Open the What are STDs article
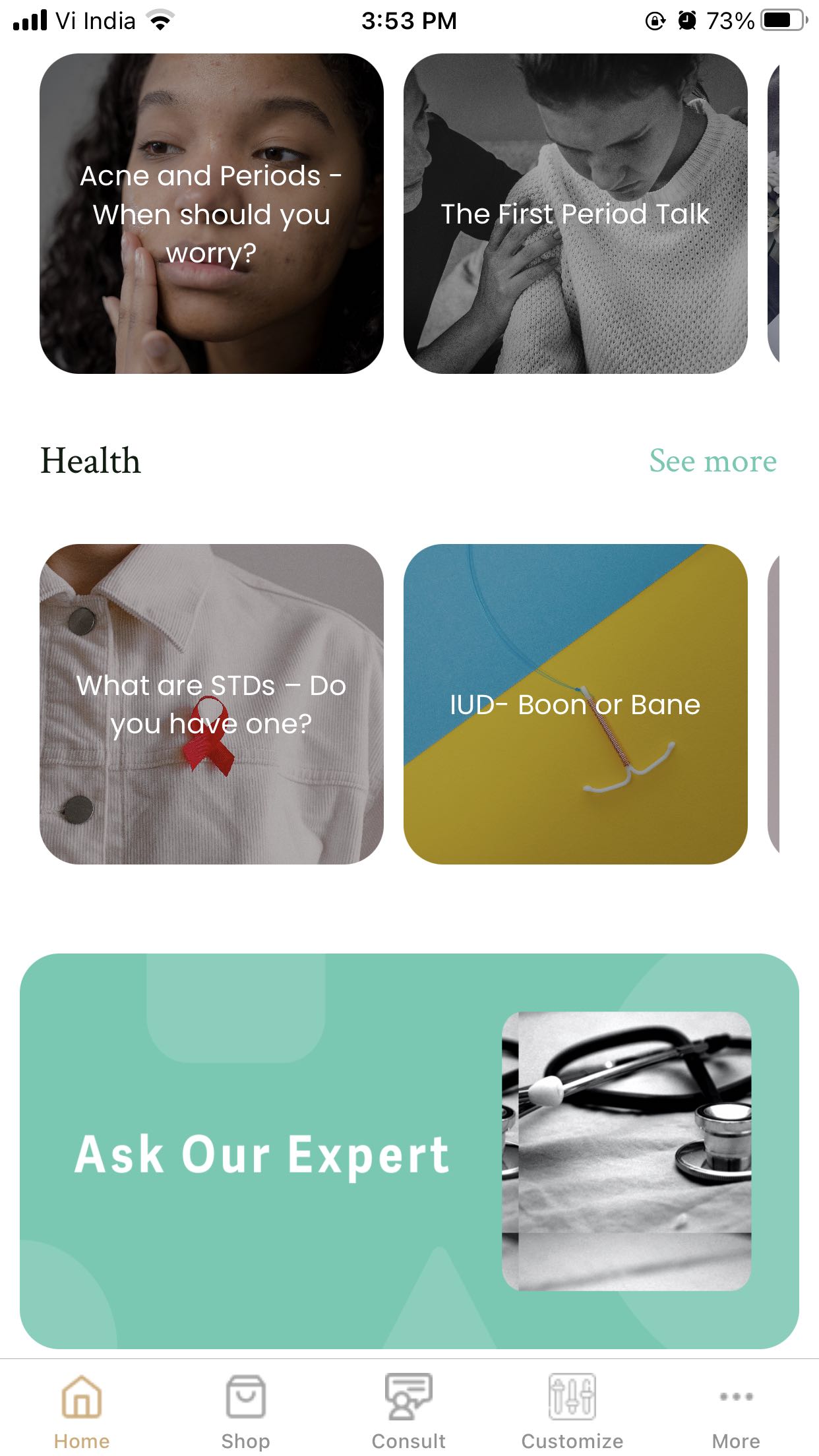Image resolution: width=819 pixels, height=1456 pixels. pyautogui.click(x=211, y=704)
